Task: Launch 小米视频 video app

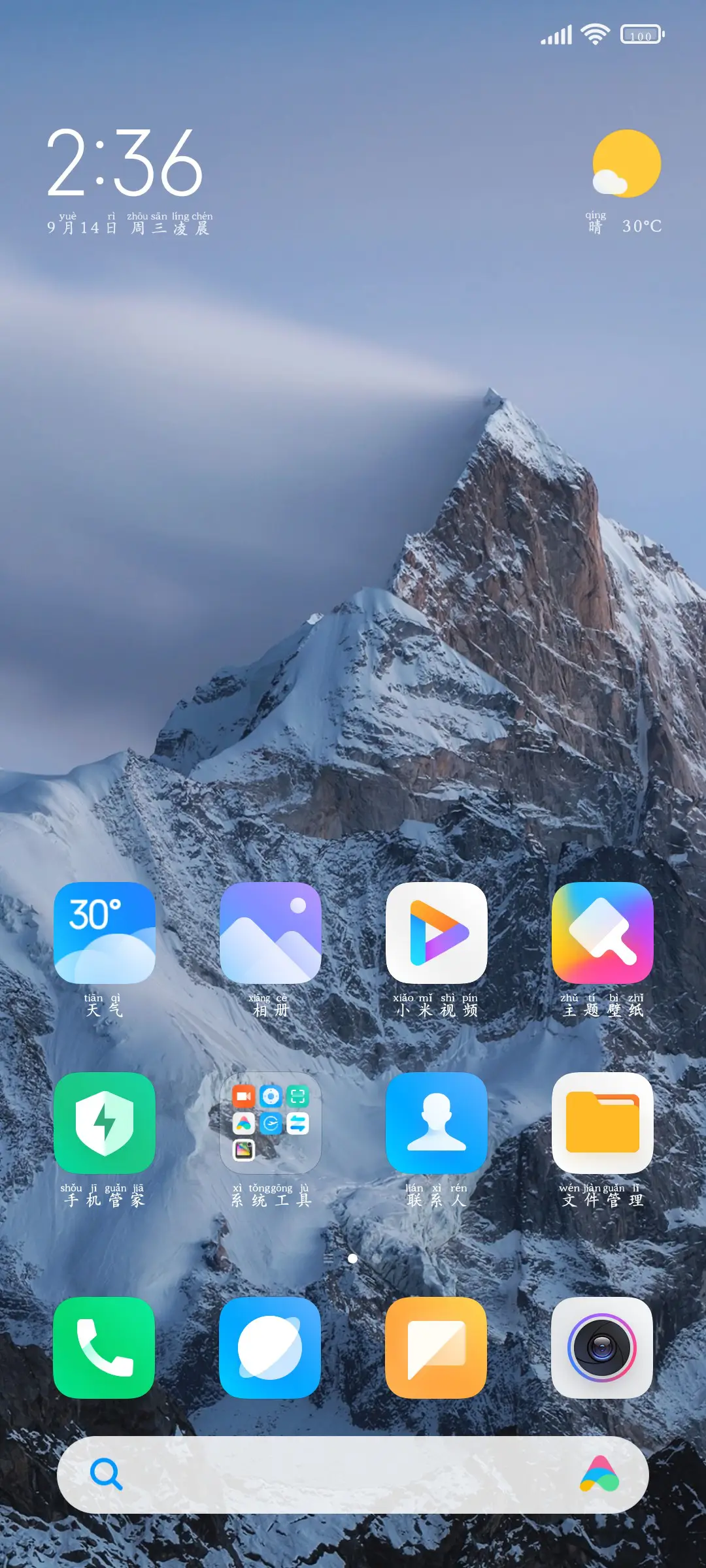Action: 437,933
